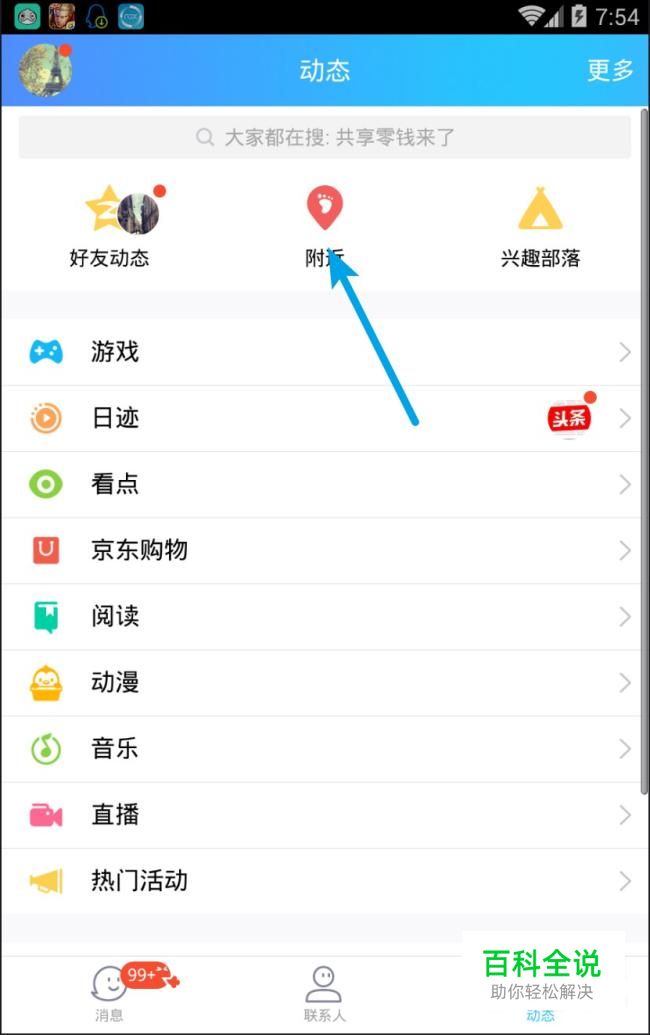
Task: Open the search box 大家都在搜
Action: 325,137
